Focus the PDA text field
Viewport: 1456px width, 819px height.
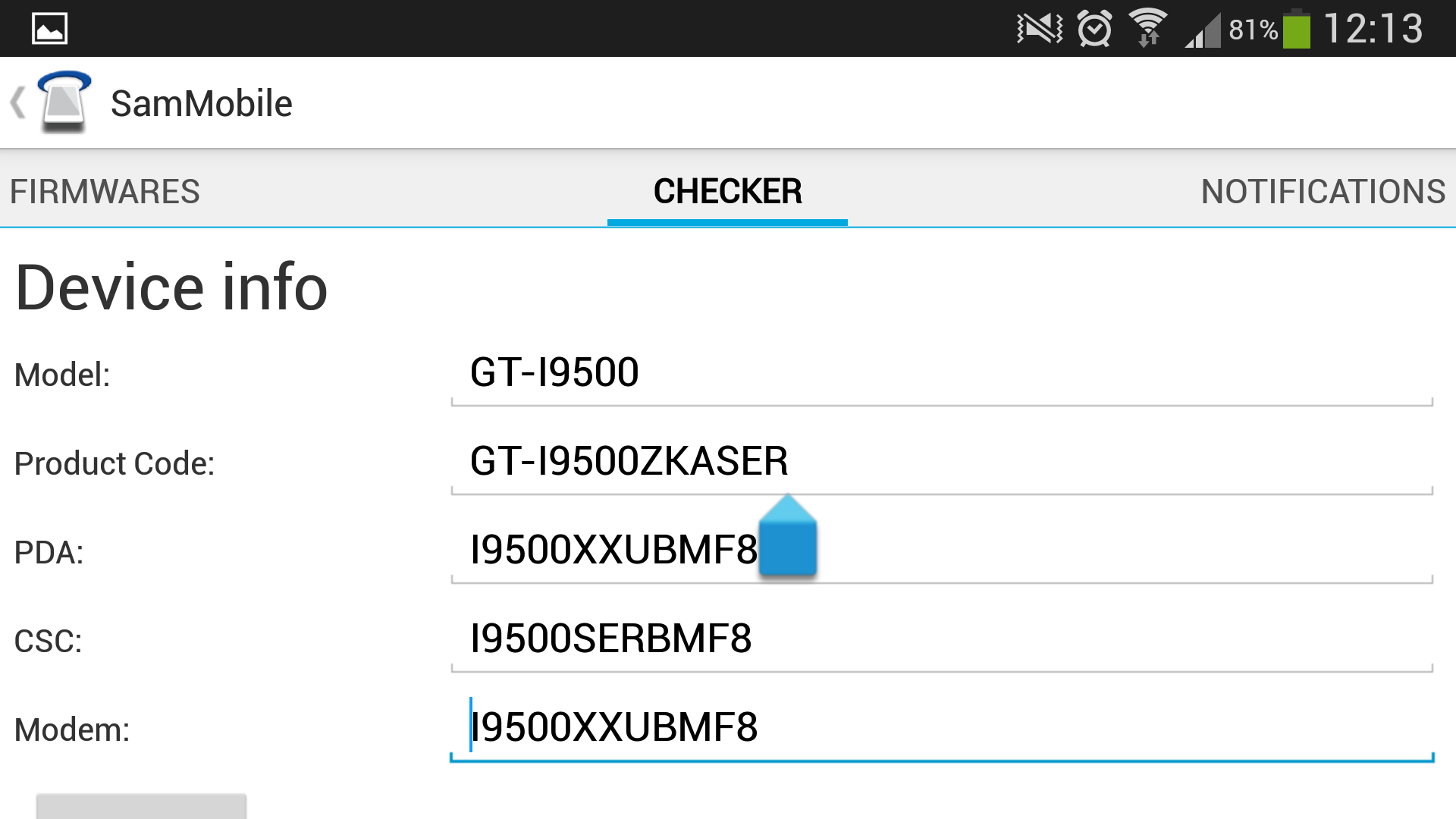click(1062, 551)
